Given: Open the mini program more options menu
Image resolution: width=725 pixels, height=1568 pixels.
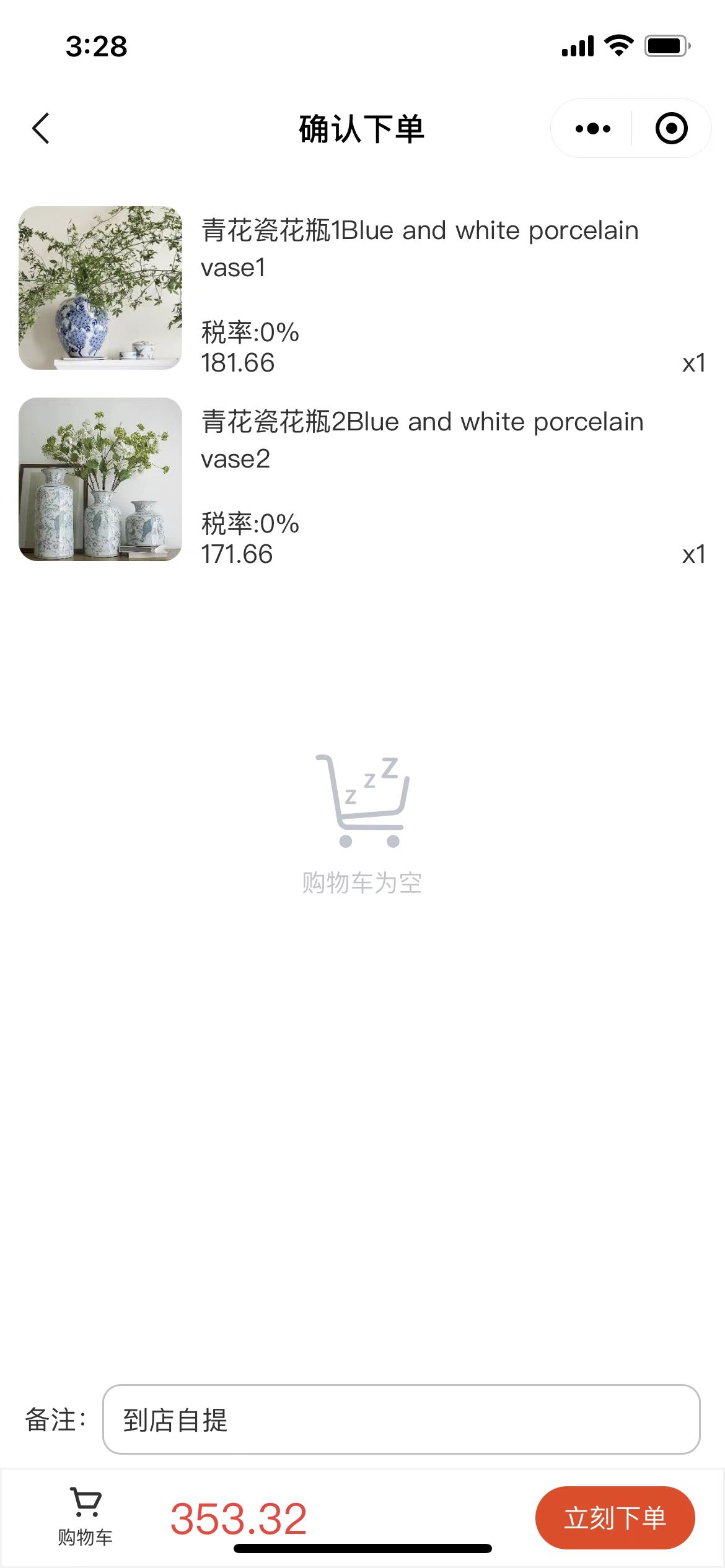Looking at the screenshot, I should pyautogui.click(x=592, y=129).
